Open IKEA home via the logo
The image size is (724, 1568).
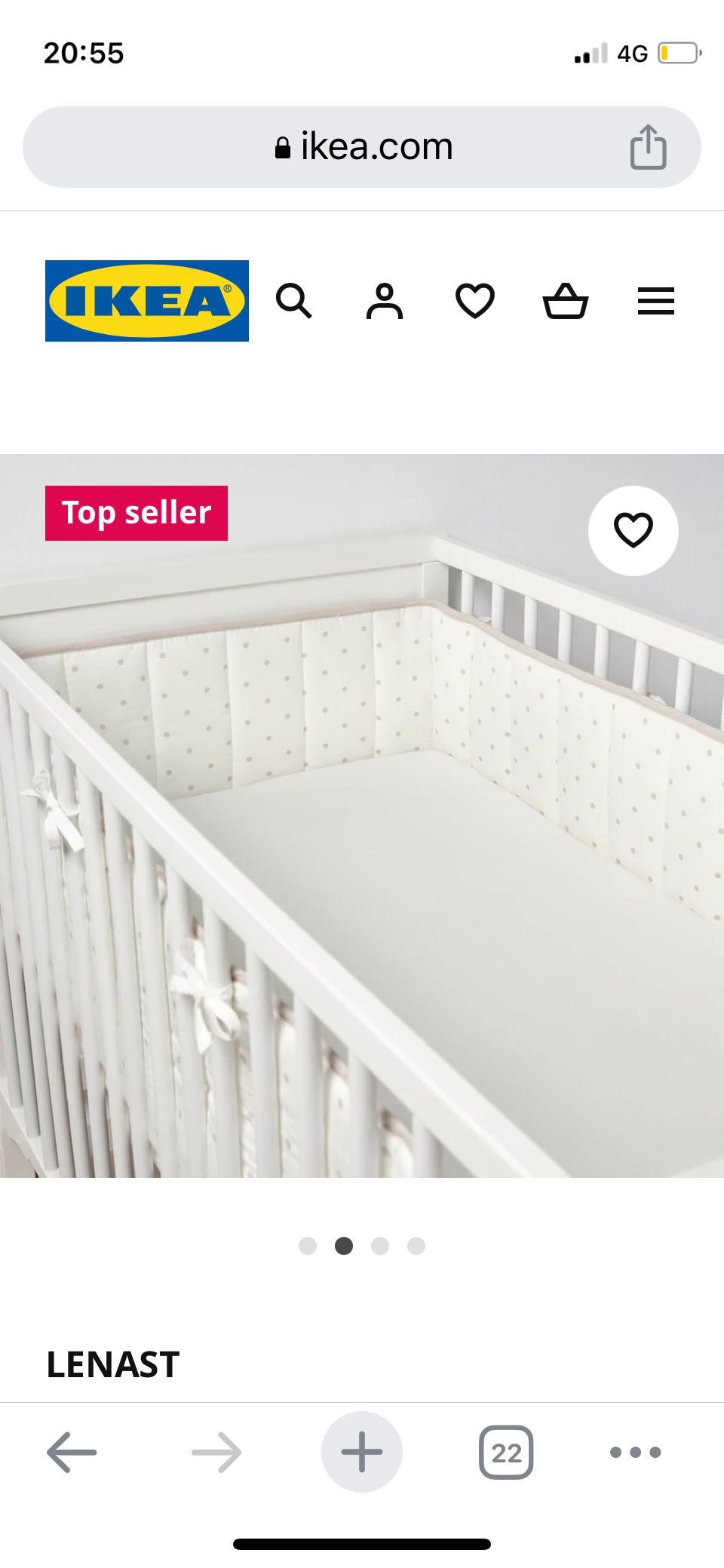point(147,301)
